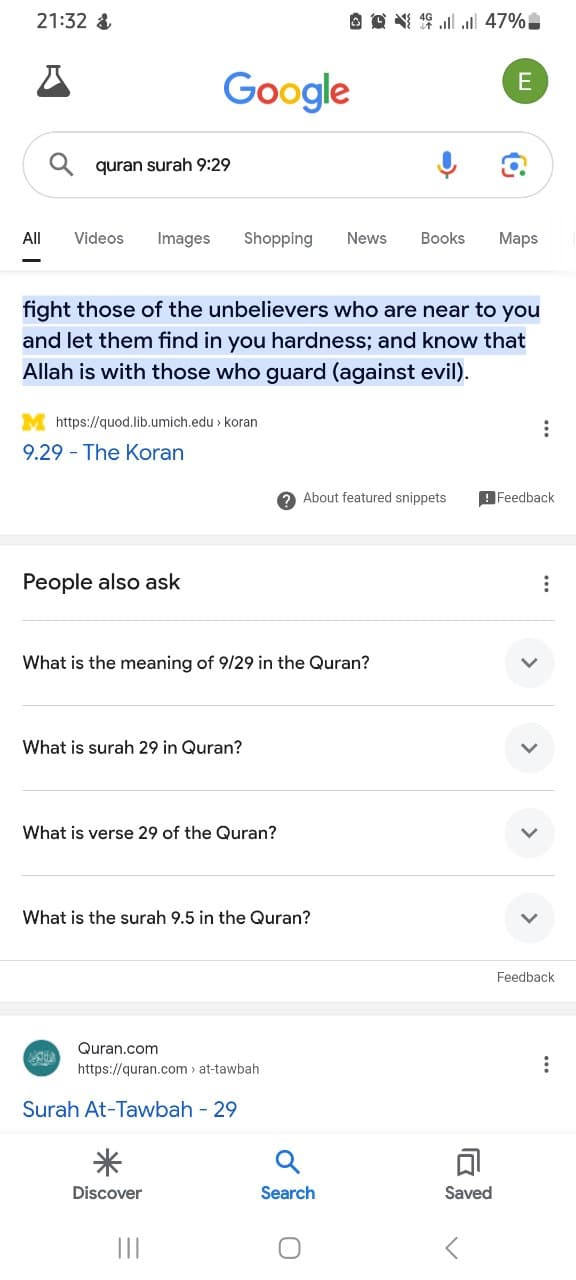
Task: Open Search Labs flask icon
Action: tap(53, 81)
